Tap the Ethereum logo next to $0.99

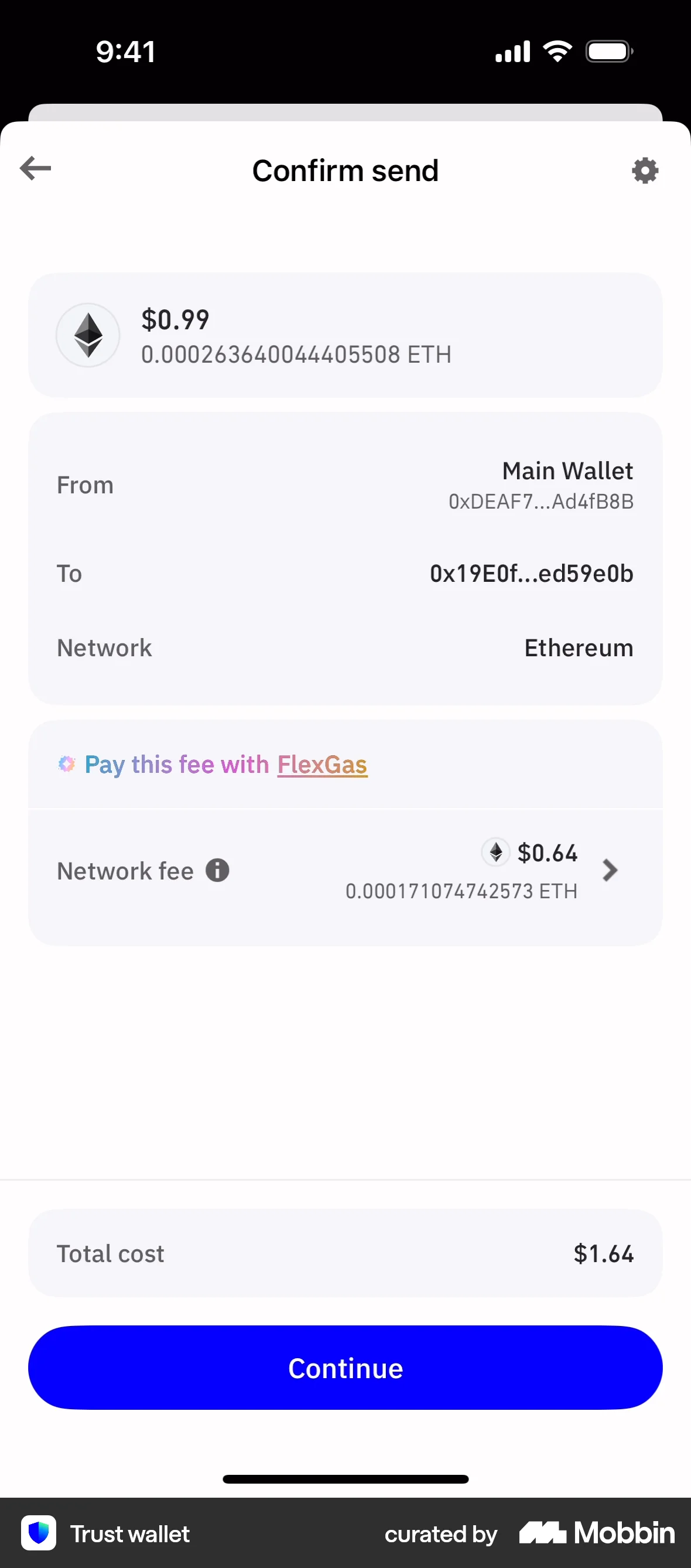click(88, 335)
